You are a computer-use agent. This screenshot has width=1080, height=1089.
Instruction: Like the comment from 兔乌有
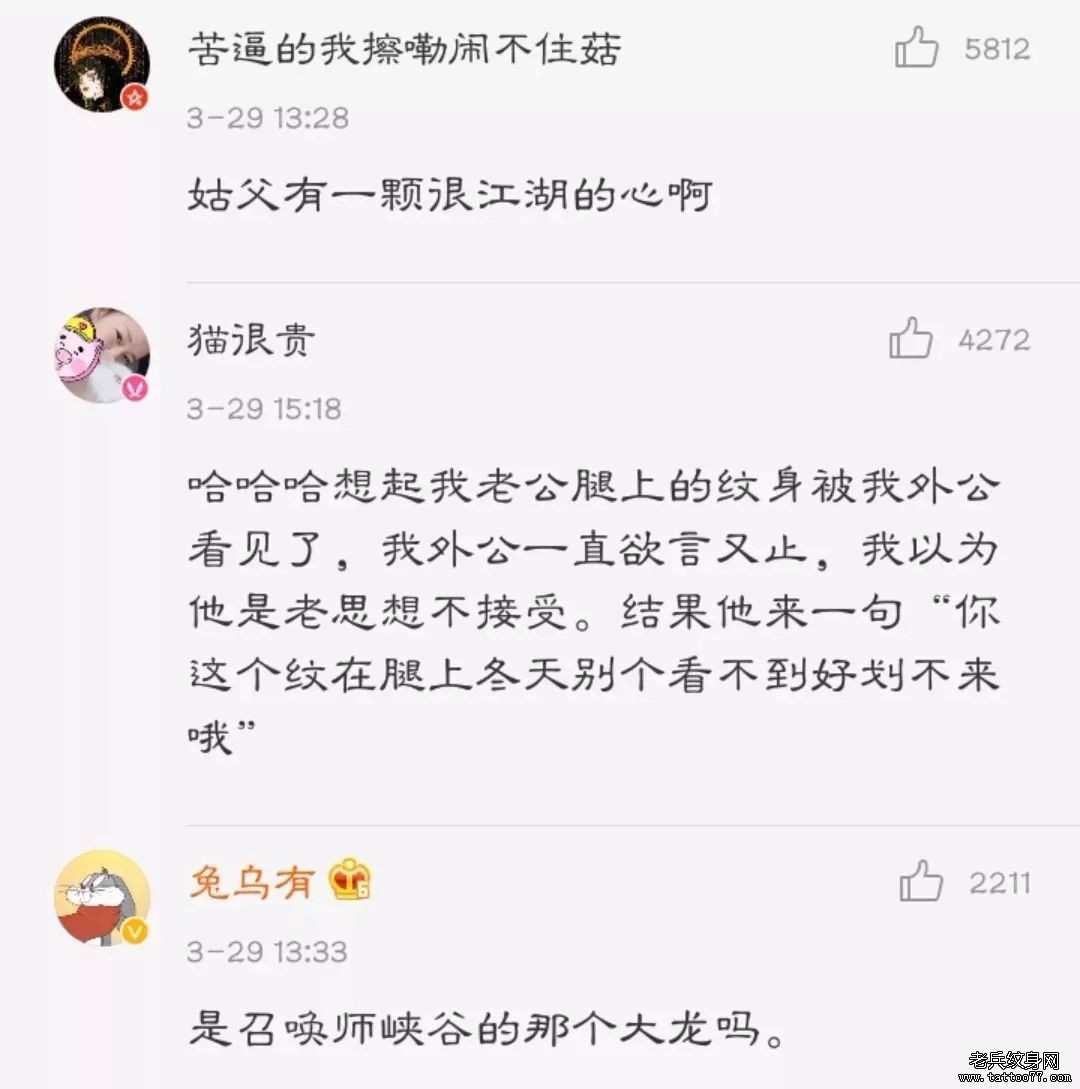click(x=921, y=882)
